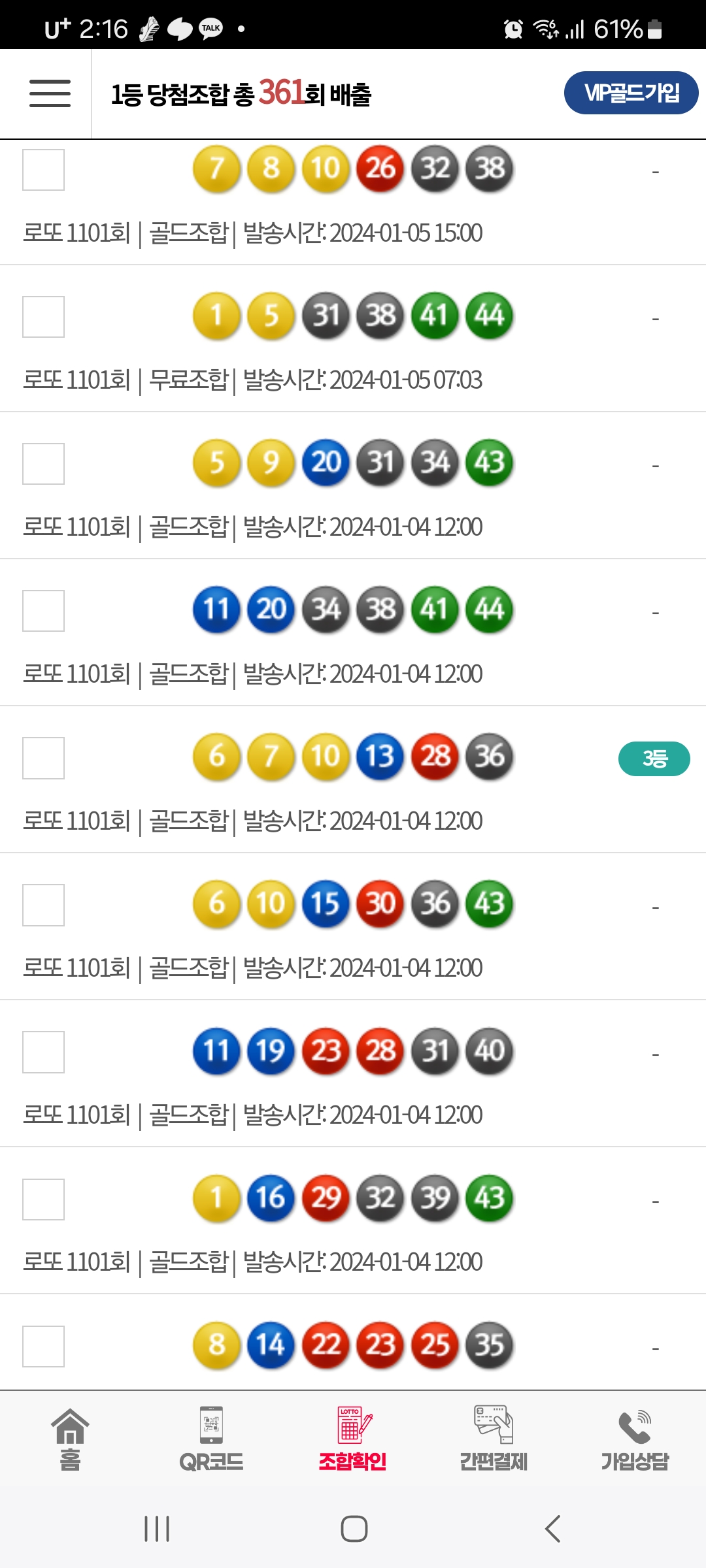Open the recent apps view

pos(157,1529)
